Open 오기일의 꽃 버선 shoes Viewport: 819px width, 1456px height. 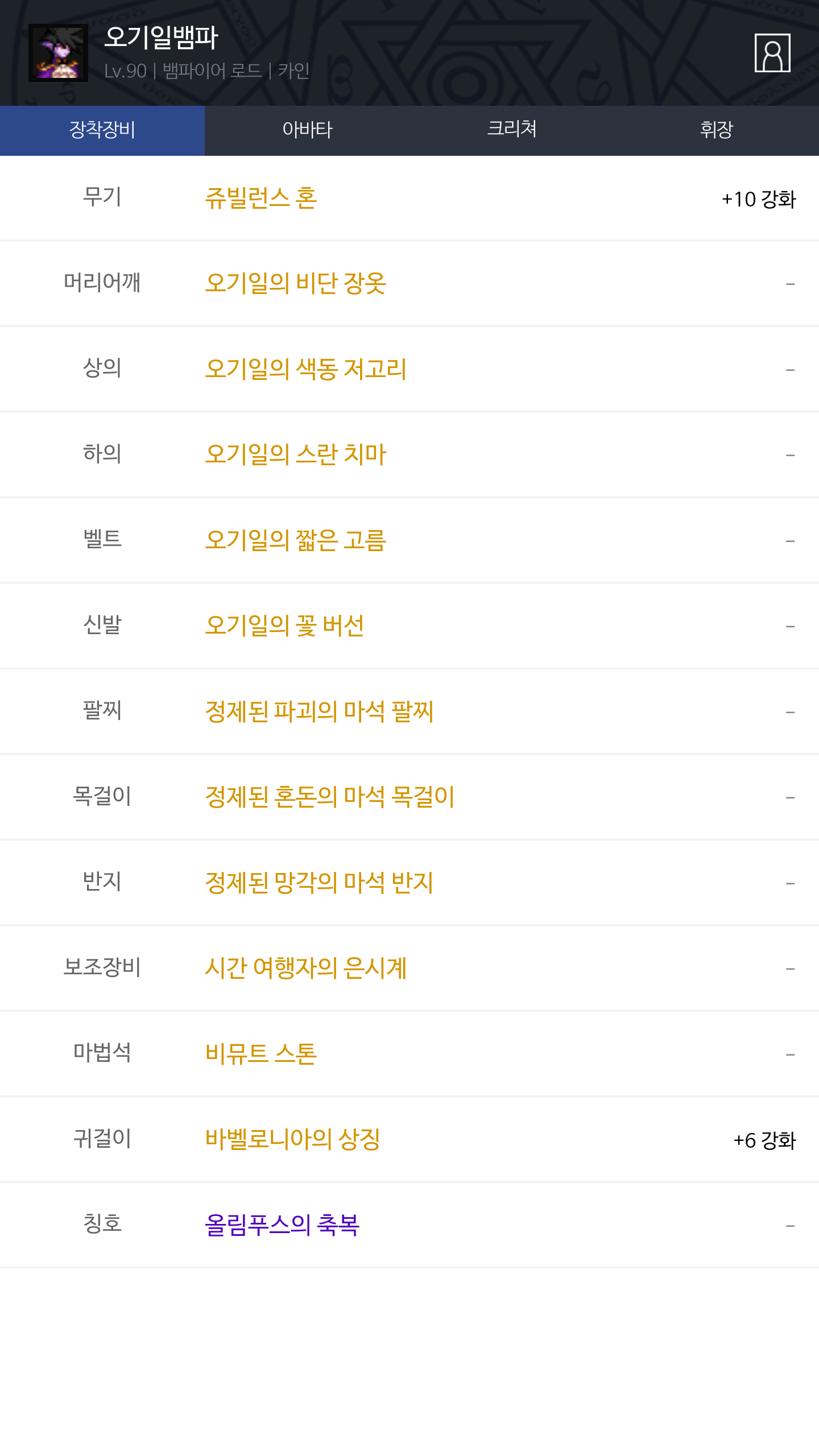point(284,626)
